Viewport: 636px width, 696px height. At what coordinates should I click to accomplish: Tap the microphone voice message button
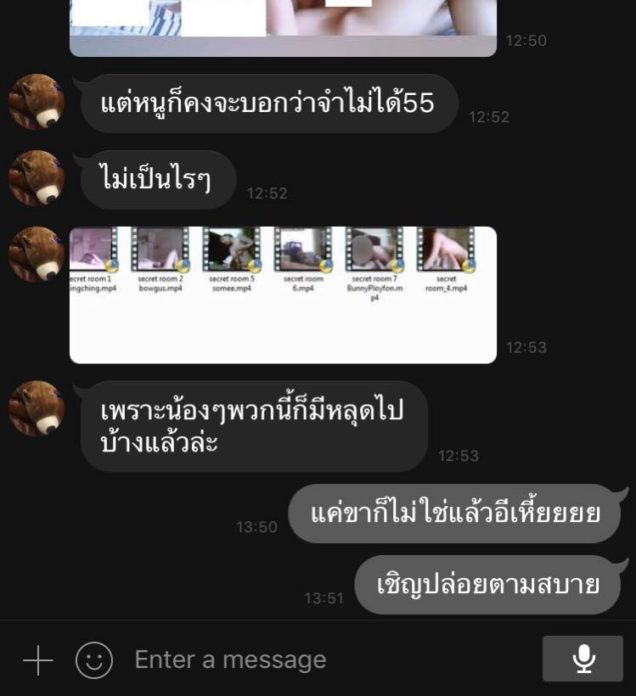click(583, 659)
